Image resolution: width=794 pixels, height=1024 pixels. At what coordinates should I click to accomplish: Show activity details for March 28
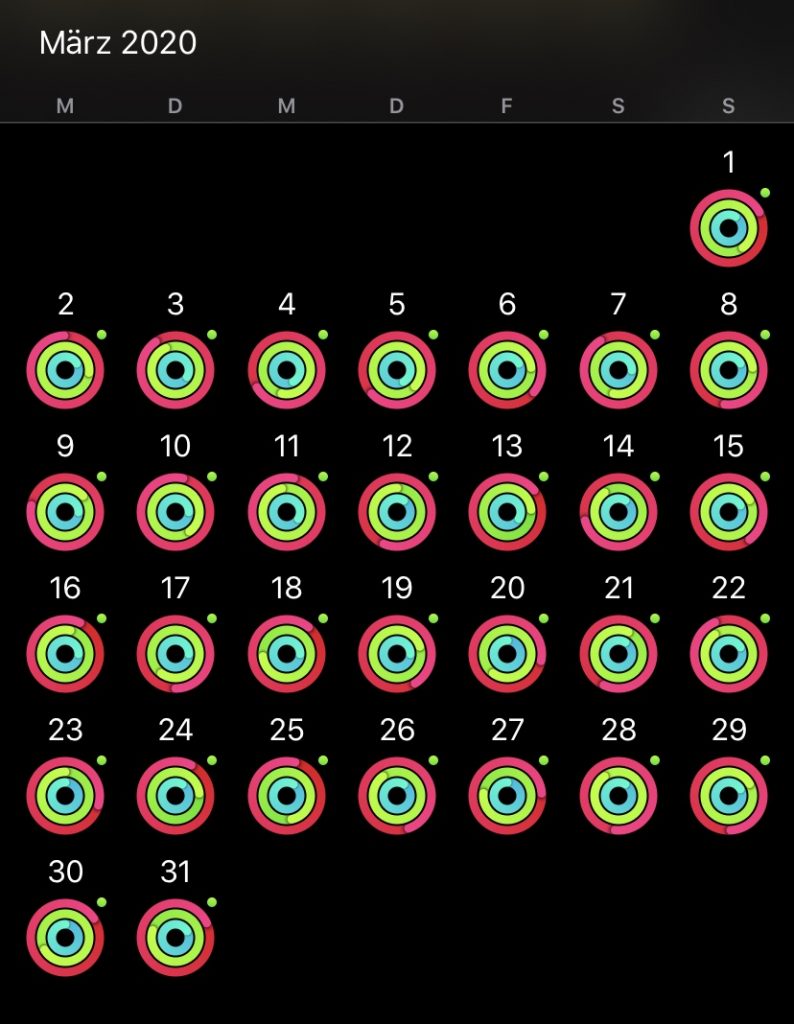pyautogui.click(x=618, y=796)
